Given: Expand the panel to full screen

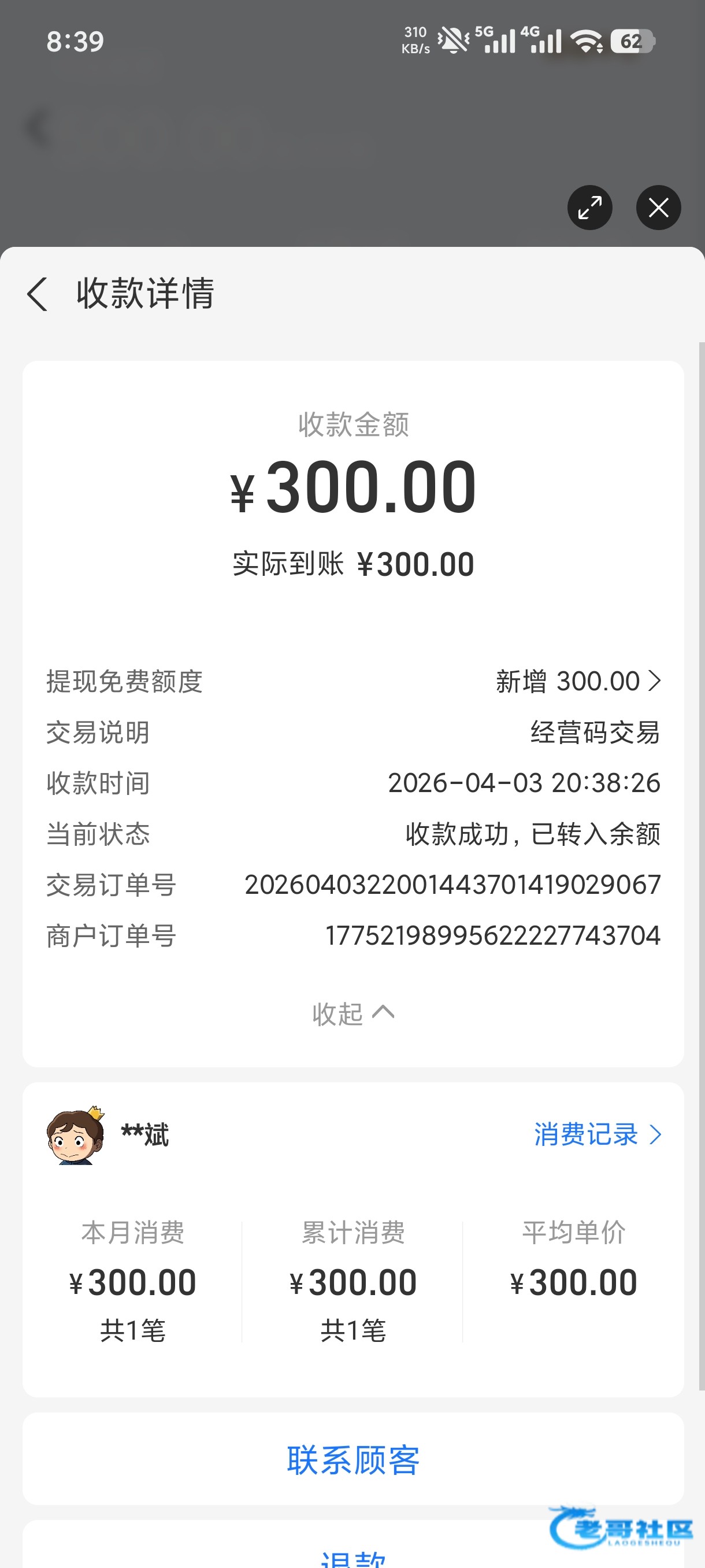Looking at the screenshot, I should [x=589, y=208].
